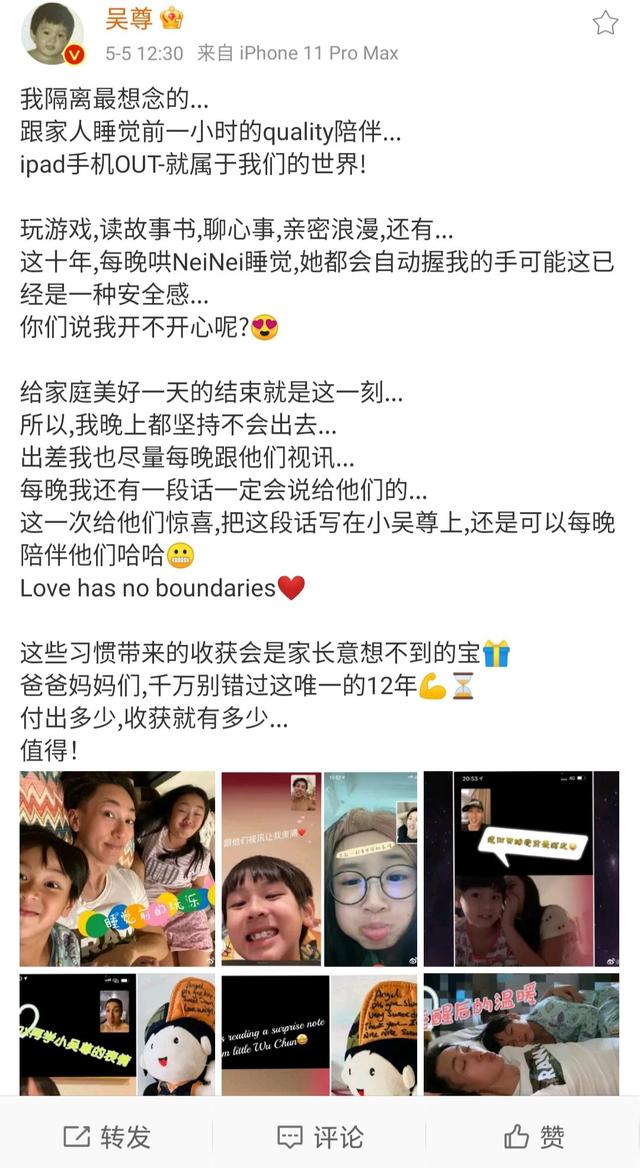Open the 小吴尊 doll photo with black caption

pyautogui.click(x=117, y=1034)
